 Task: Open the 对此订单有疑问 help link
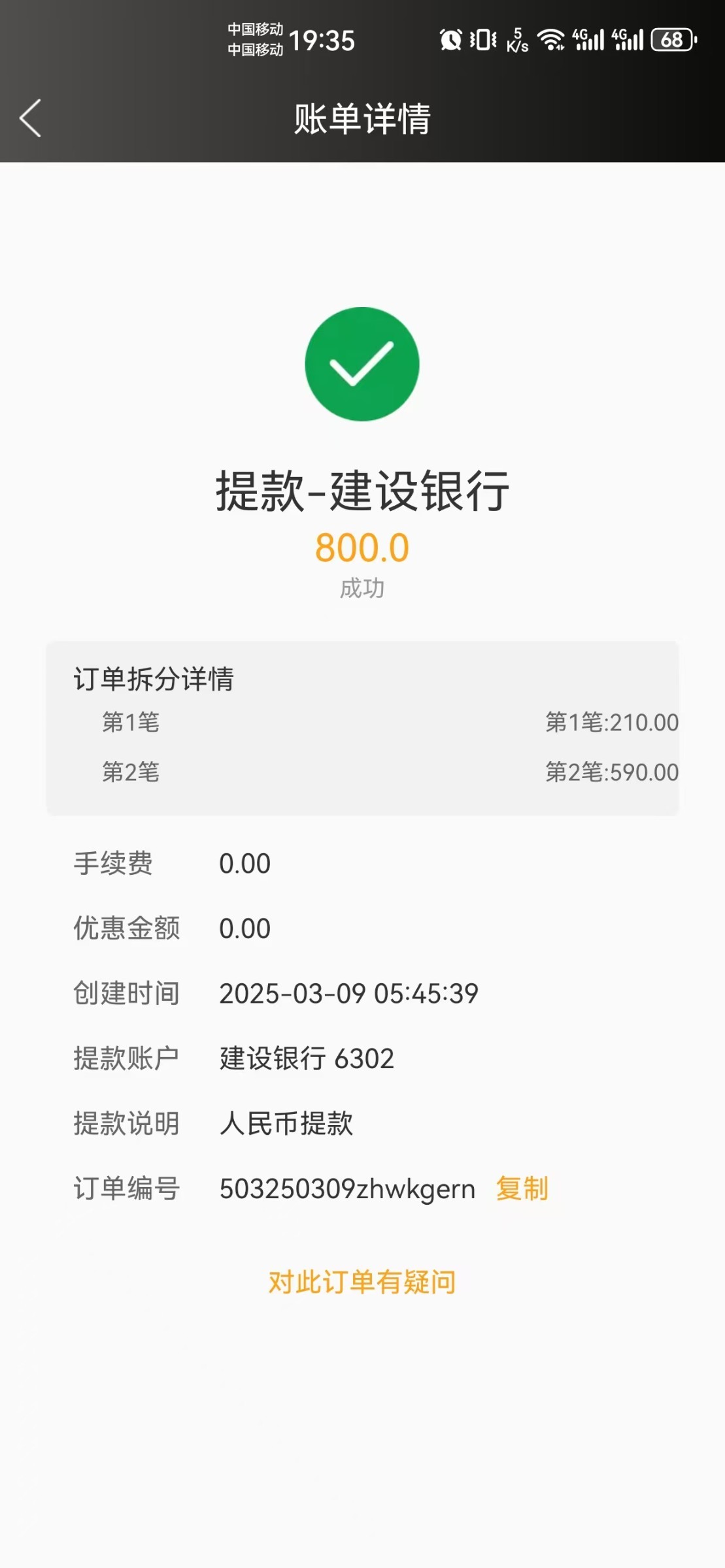362,1282
